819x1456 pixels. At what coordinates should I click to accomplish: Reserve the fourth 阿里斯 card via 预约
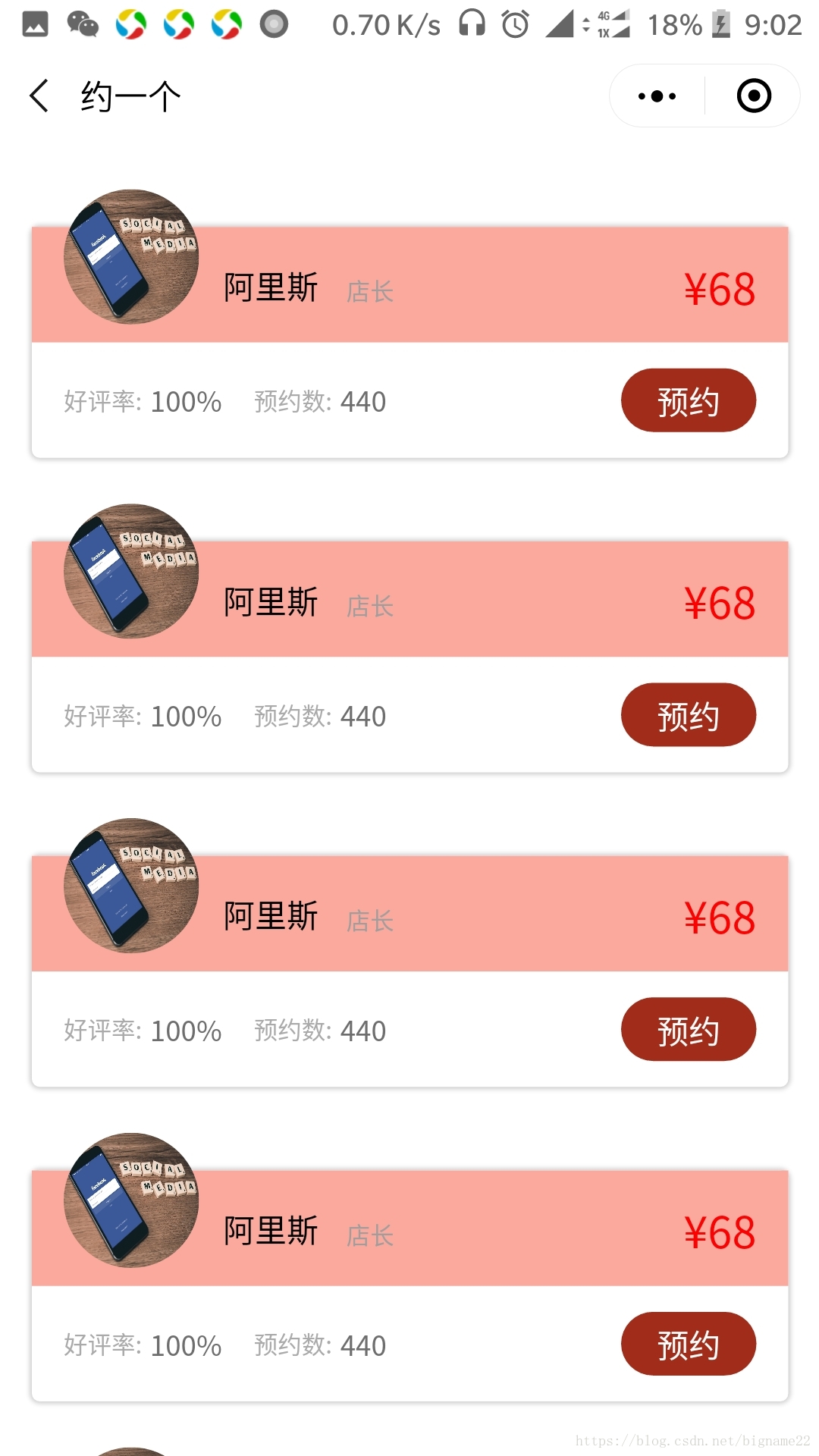[689, 1344]
